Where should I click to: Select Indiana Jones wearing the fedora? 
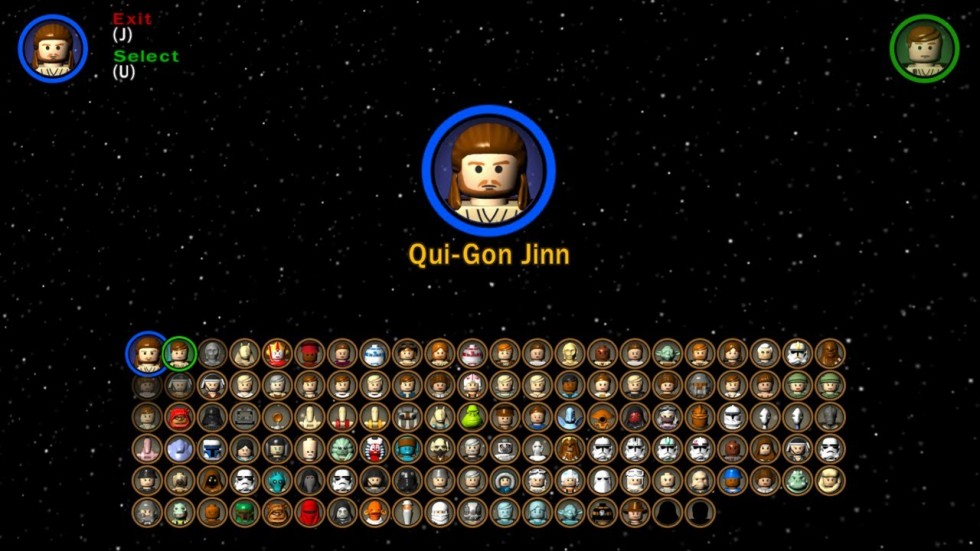[635, 513]
